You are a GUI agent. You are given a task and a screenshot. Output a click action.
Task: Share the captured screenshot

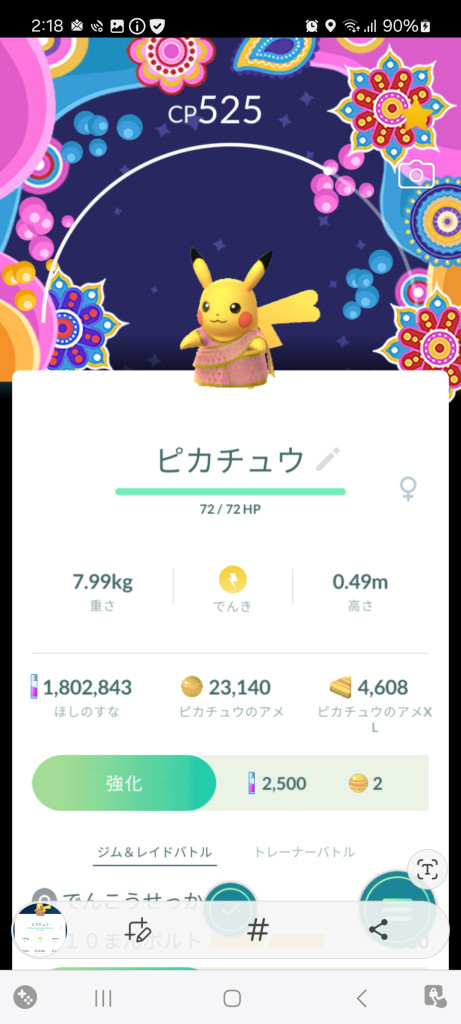click(379, 929)
